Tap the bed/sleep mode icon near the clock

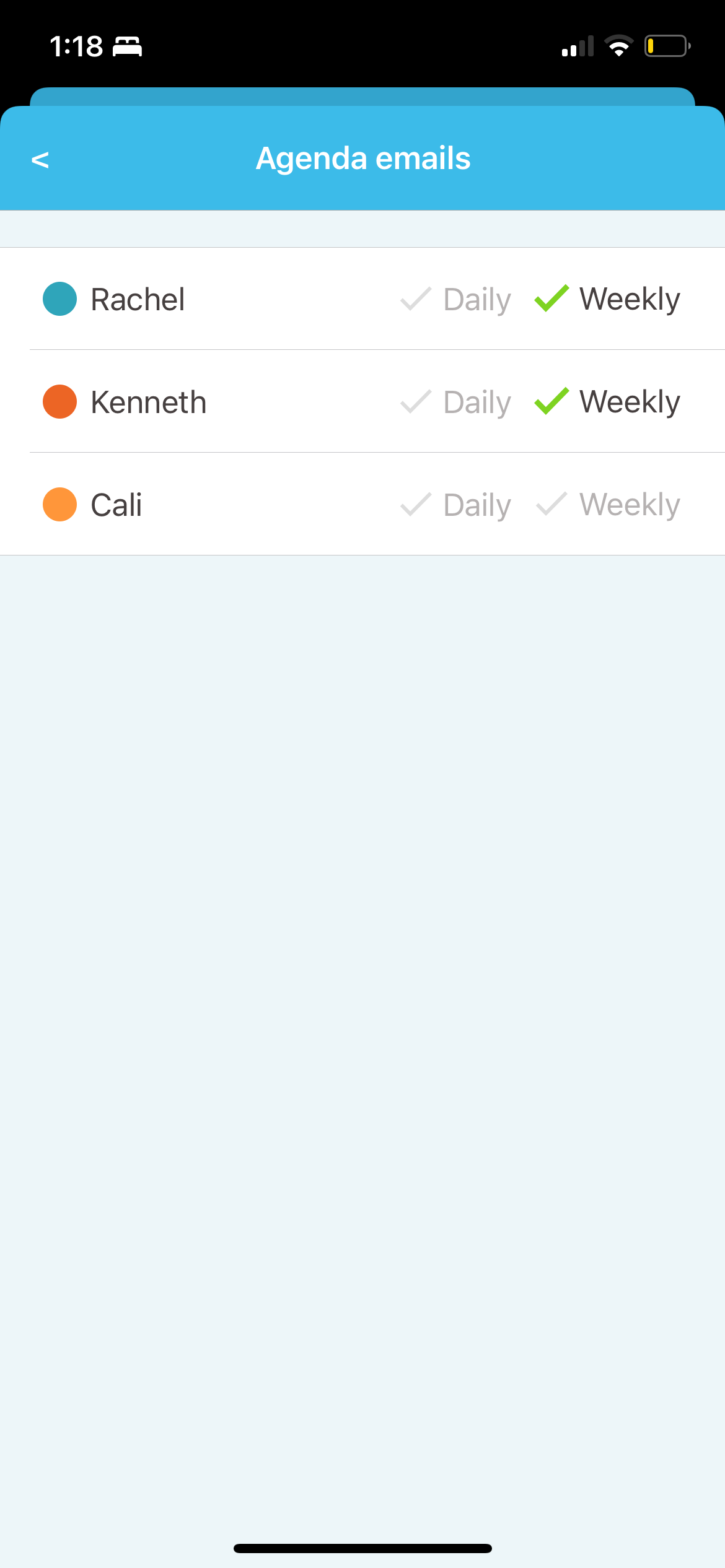[x=128, y=45]
